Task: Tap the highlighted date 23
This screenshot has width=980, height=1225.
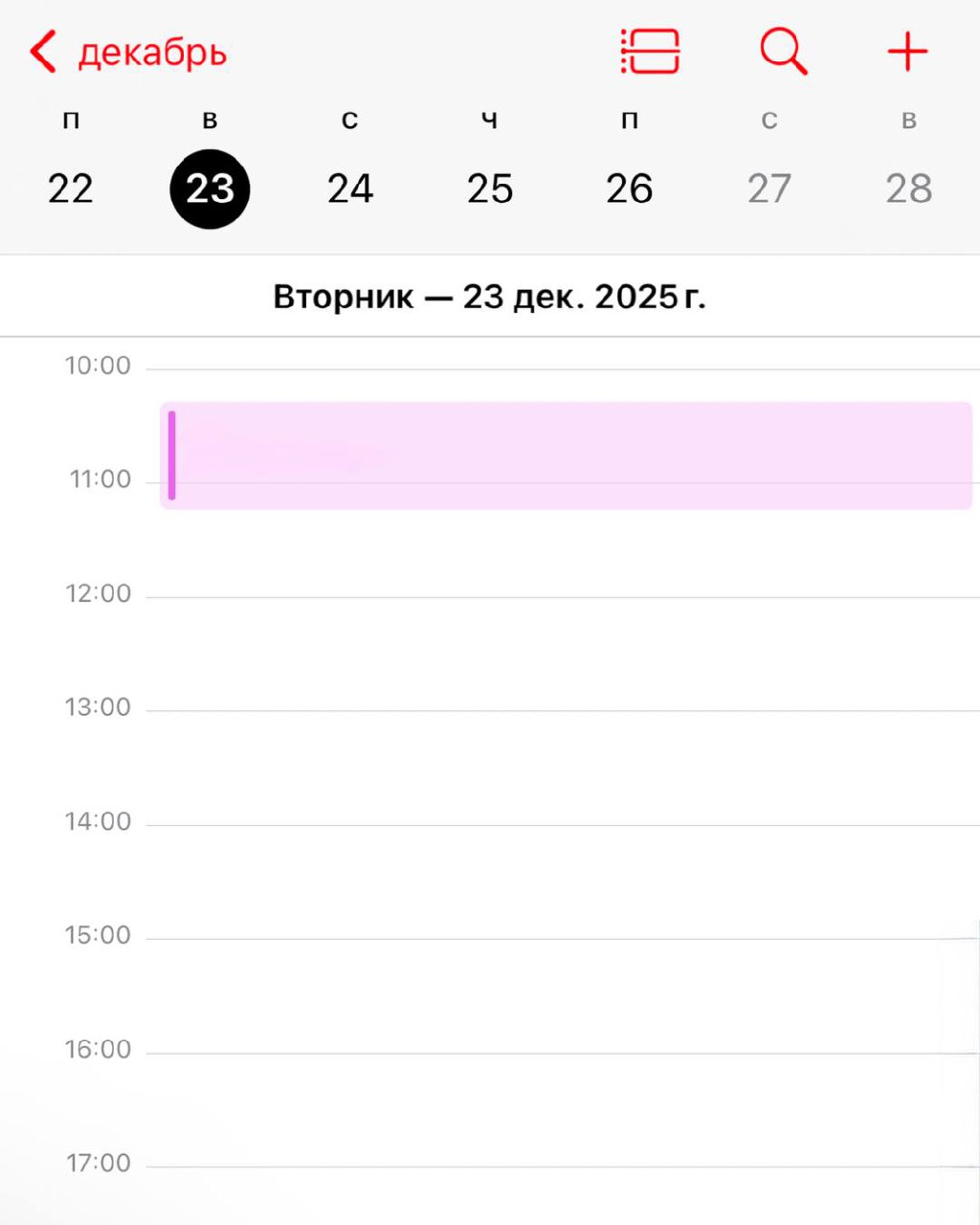Action: tap(211, 189)
